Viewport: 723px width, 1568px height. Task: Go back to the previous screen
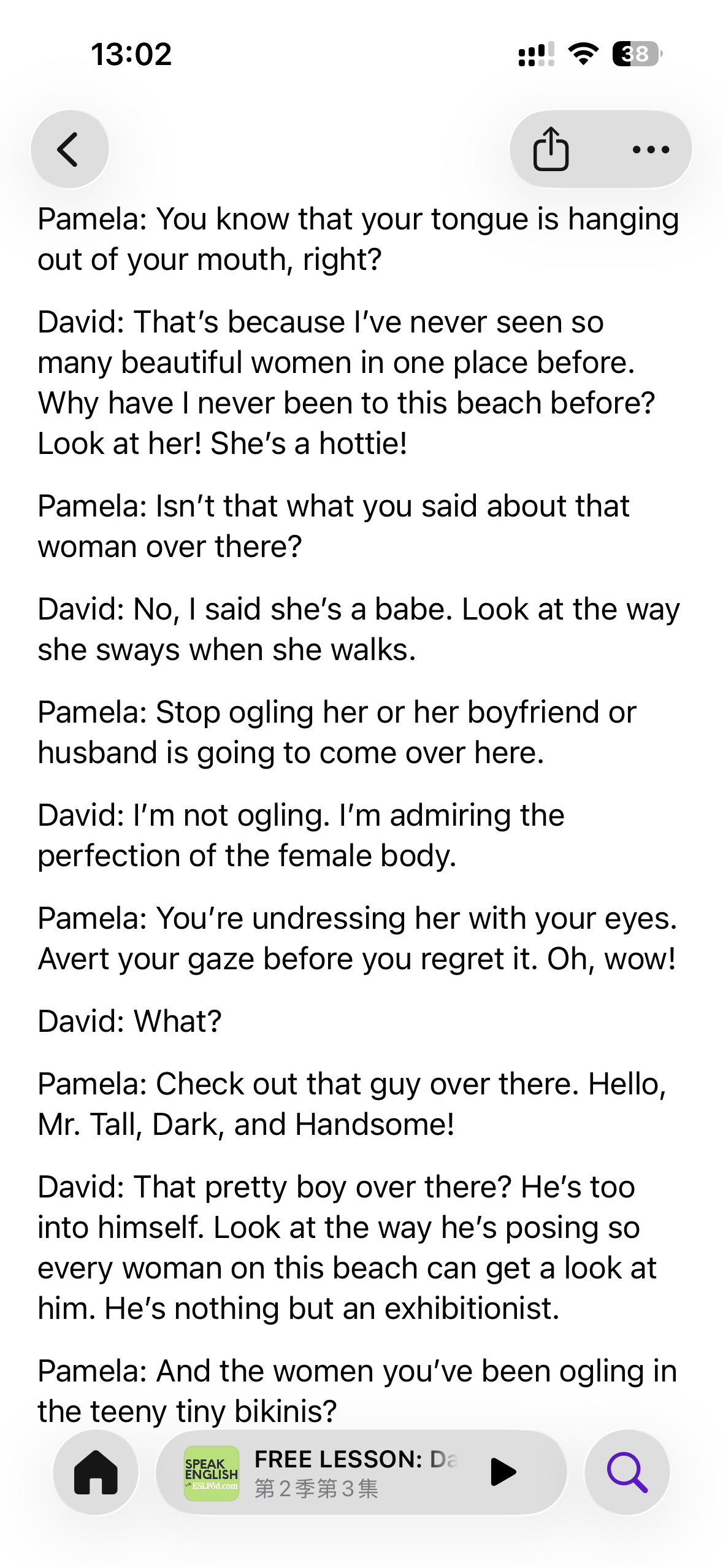tap(69, 149)
